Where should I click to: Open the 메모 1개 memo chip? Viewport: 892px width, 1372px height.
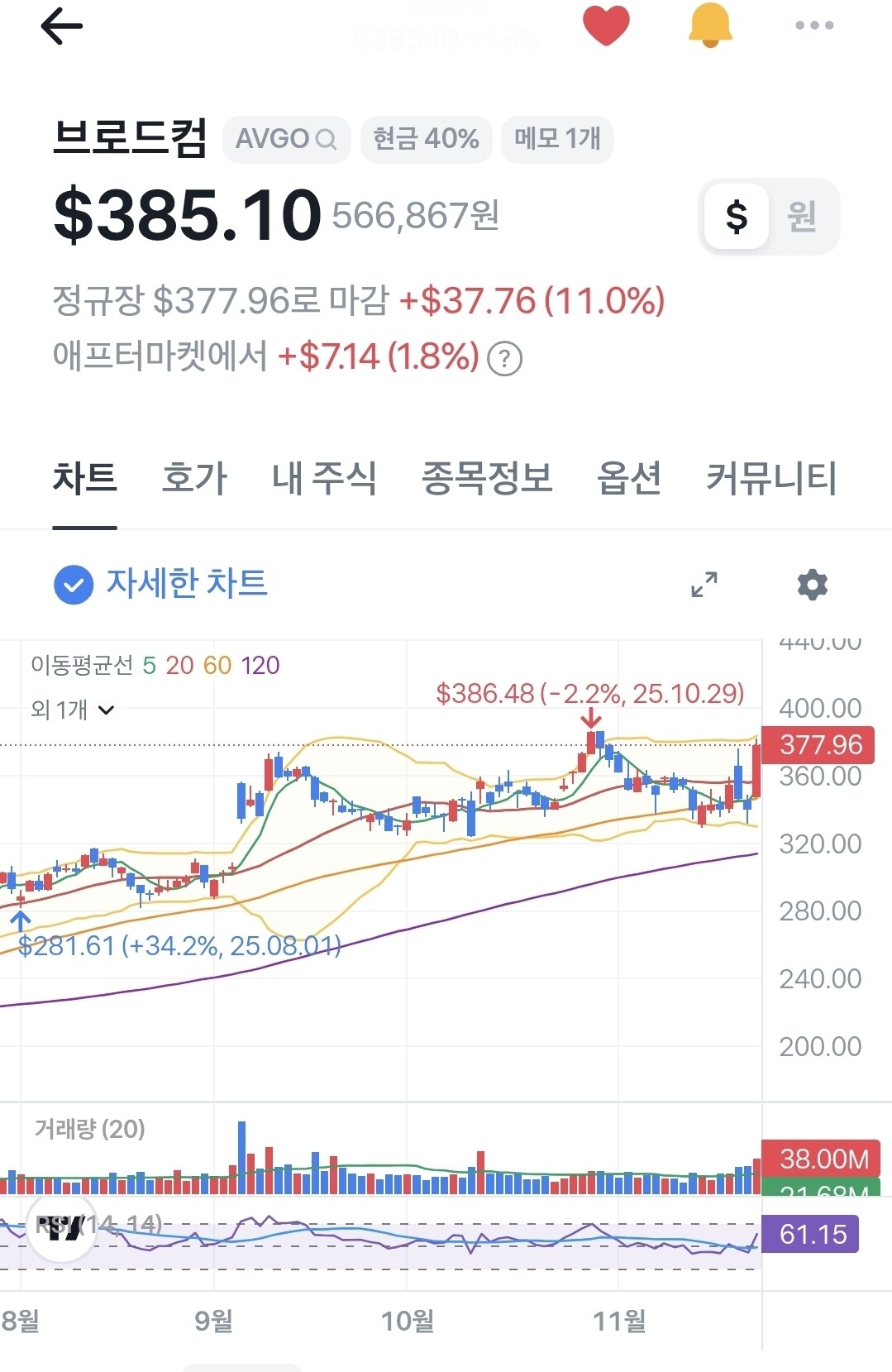pyautogui.click(x=557, y=139)
